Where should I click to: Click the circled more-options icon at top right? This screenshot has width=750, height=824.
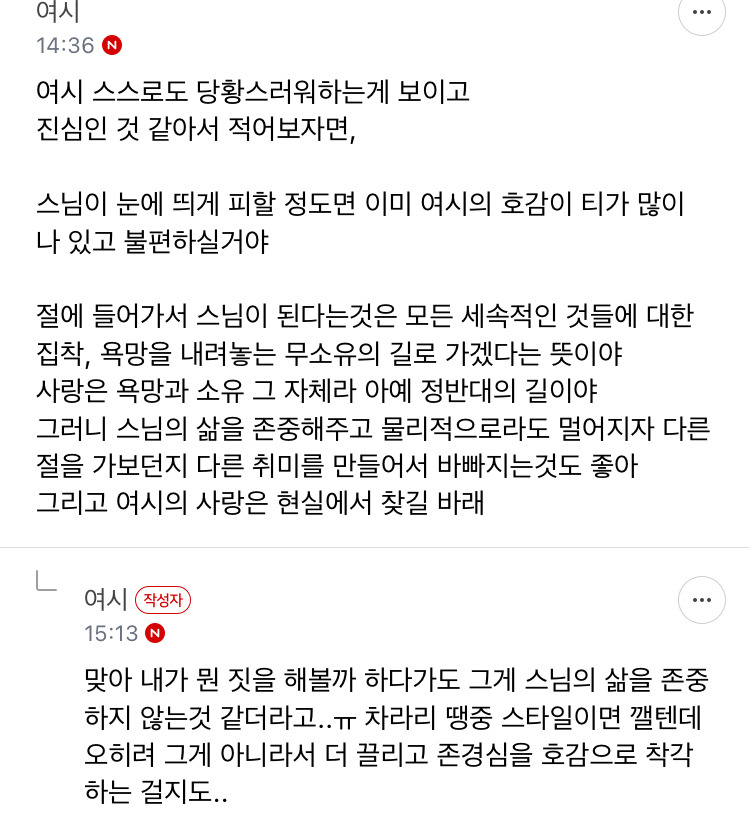[x=701, y=14]
